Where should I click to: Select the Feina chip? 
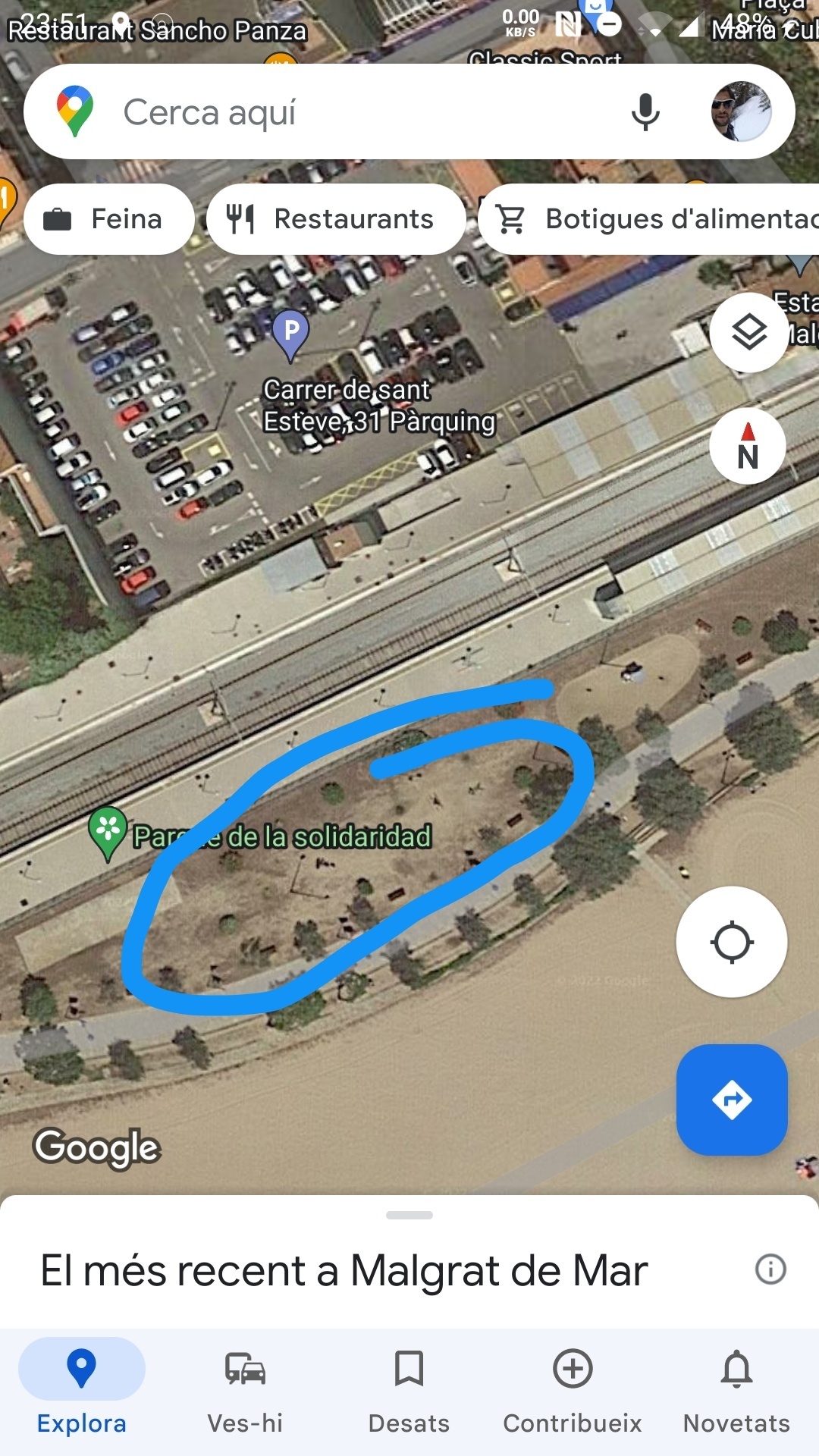[109, 219]
